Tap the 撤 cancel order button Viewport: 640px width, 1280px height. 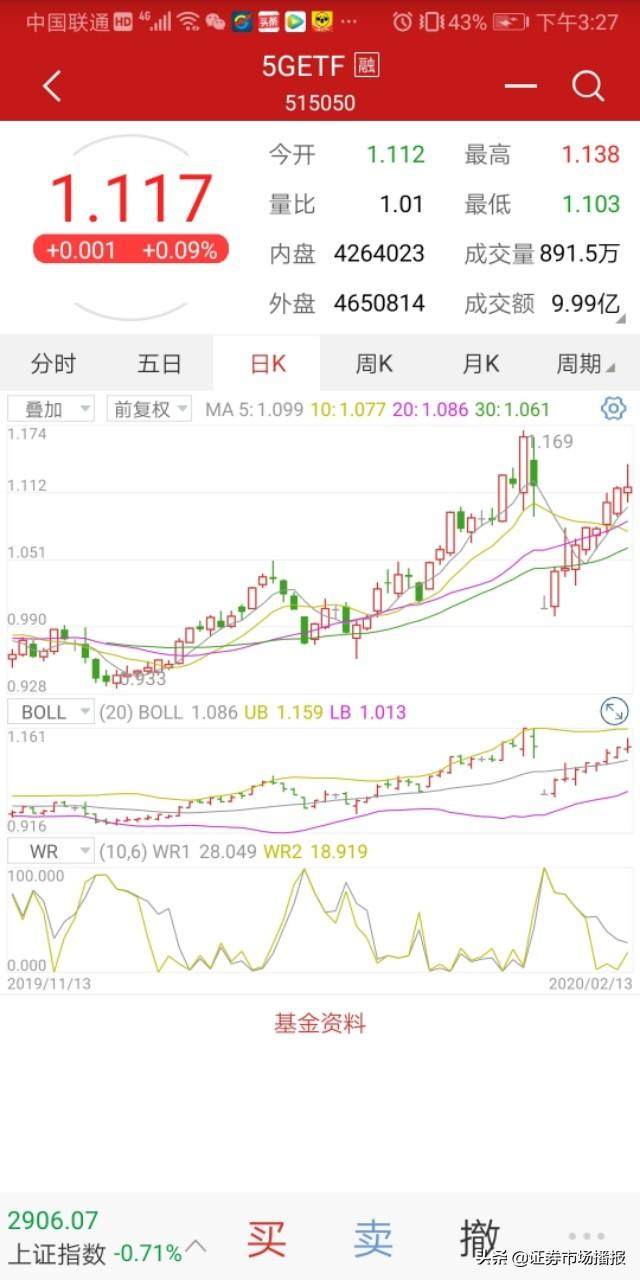tap(480, 1239)
